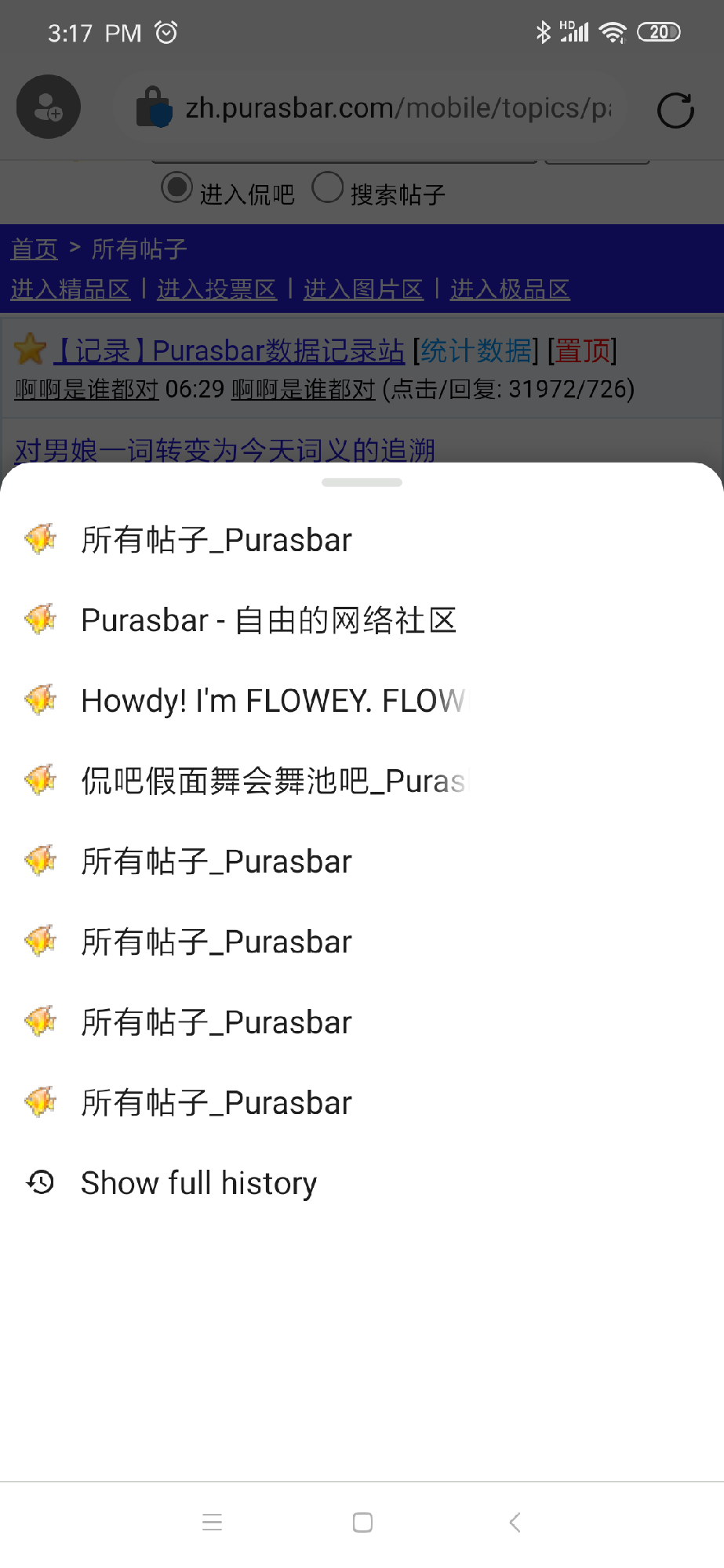This screenshot has width=724, height=1568.
Task: Open system recent apps
Action: click(212, 1523)
